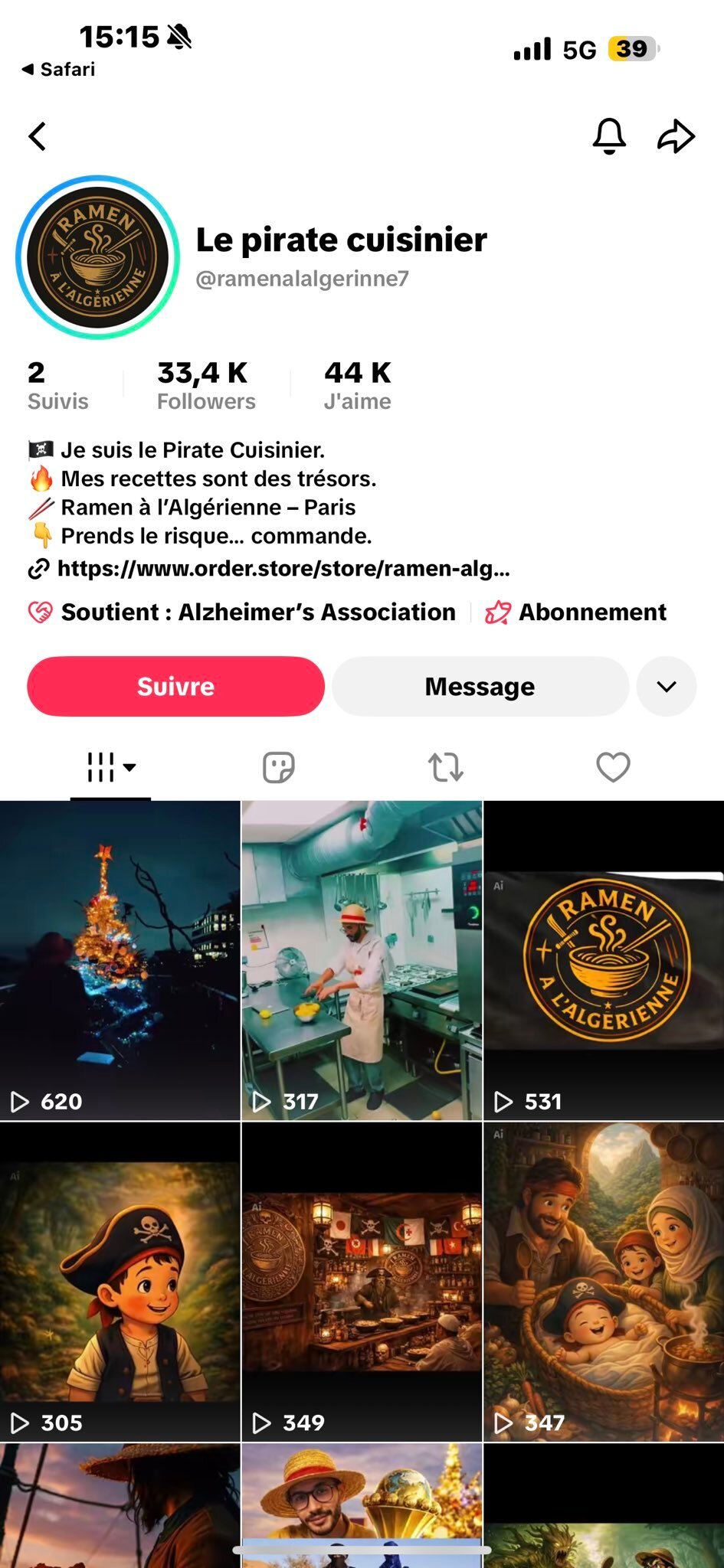The image size is (724, 1568).
Task: Play the kitchen cooking video with 317 views
Action: (x=362, y=960)
